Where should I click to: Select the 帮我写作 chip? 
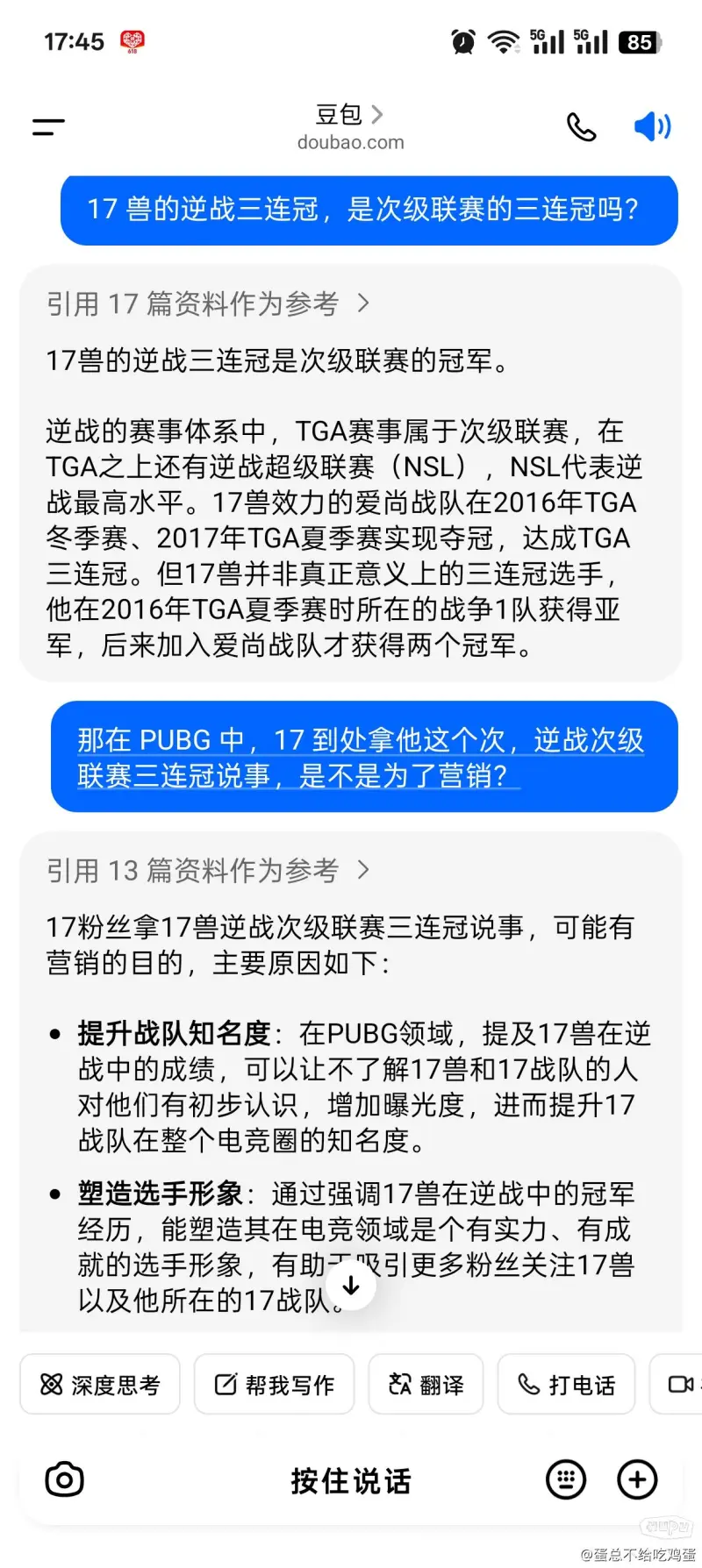[274, 1385]
